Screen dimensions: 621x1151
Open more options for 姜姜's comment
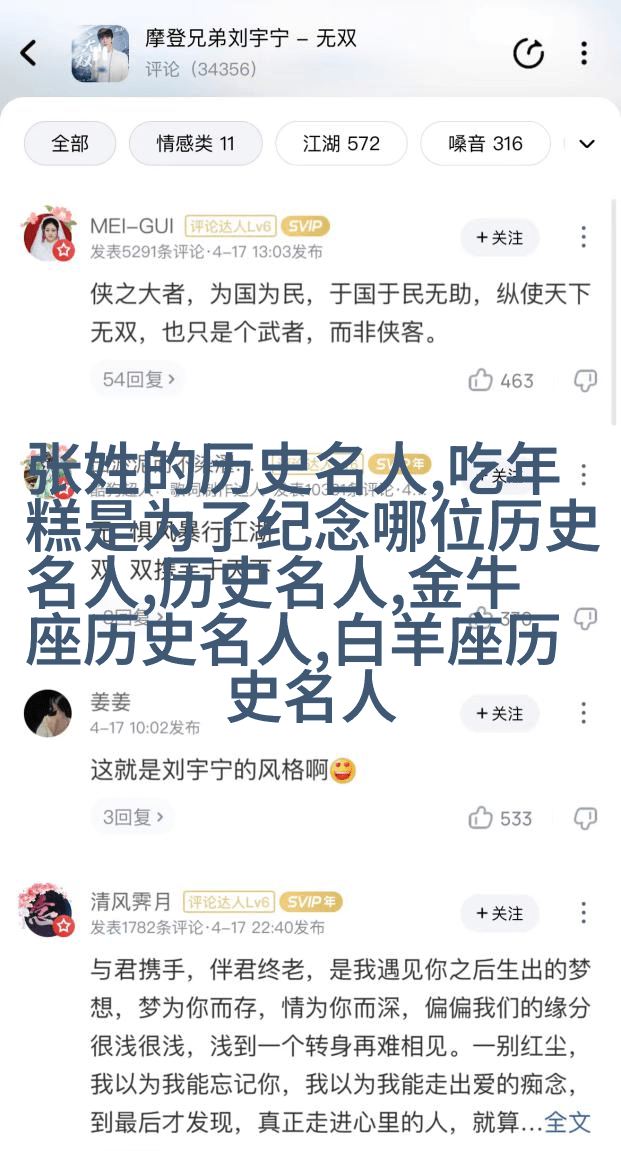(584, 713)
